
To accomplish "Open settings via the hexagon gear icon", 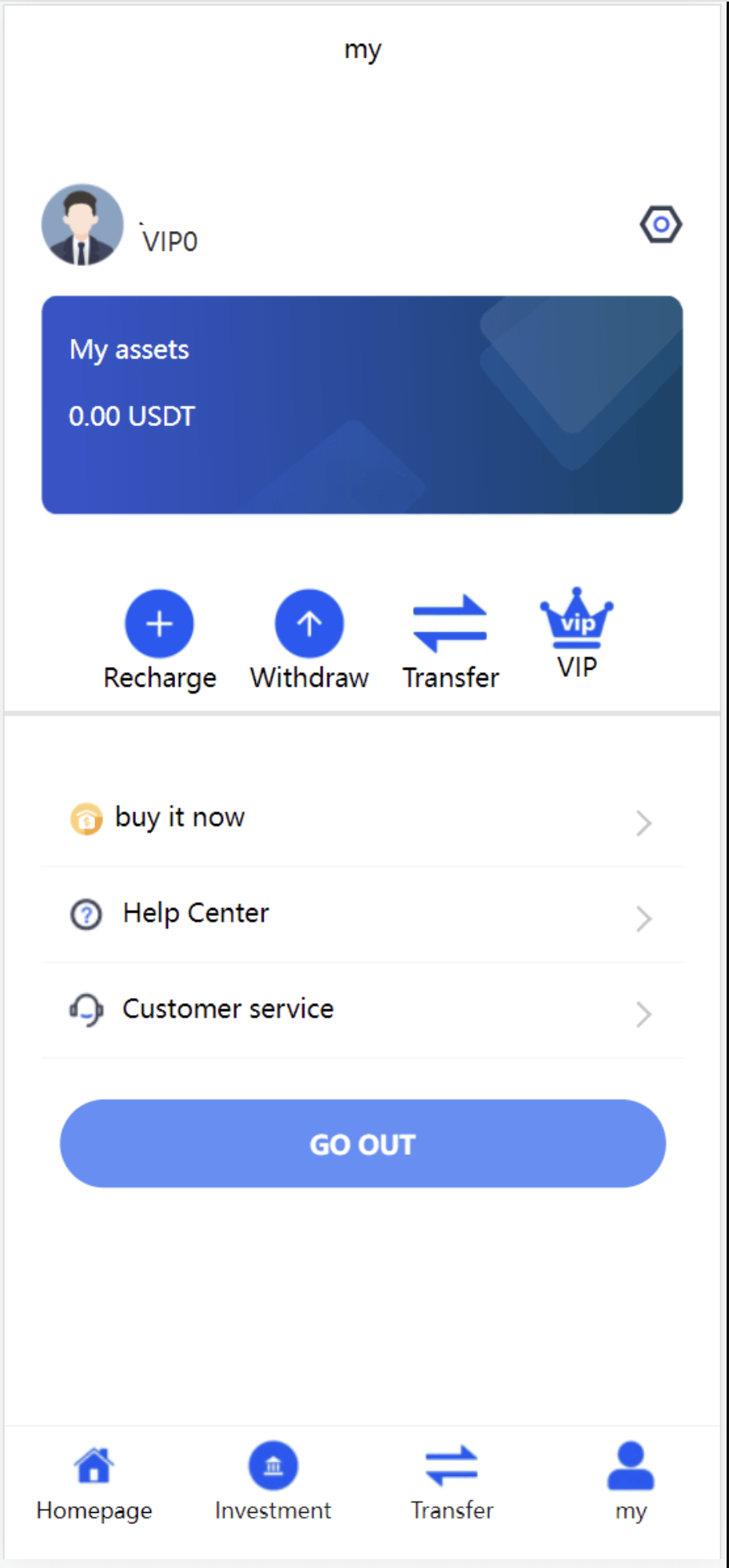I will 660,225.
